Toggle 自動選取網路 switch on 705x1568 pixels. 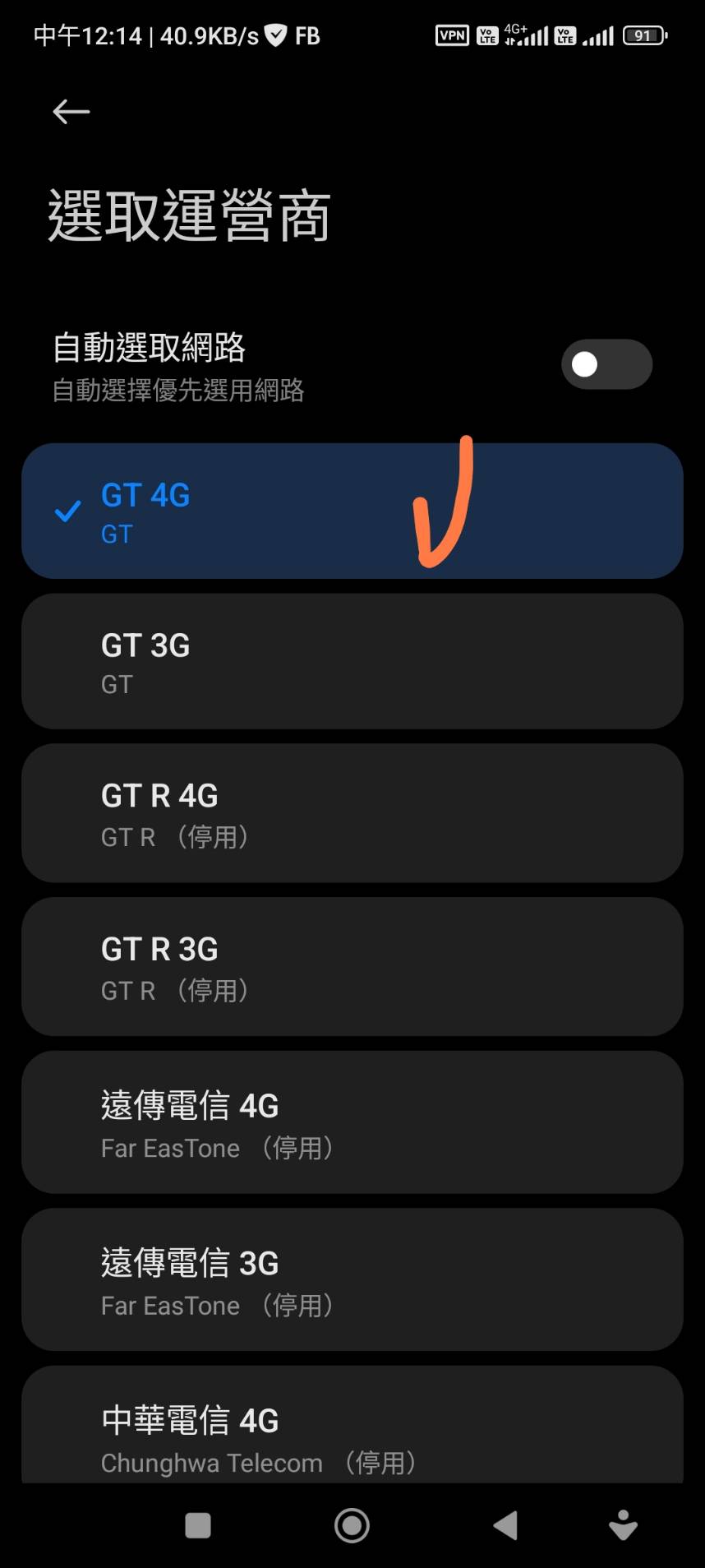tap(606, 364)
